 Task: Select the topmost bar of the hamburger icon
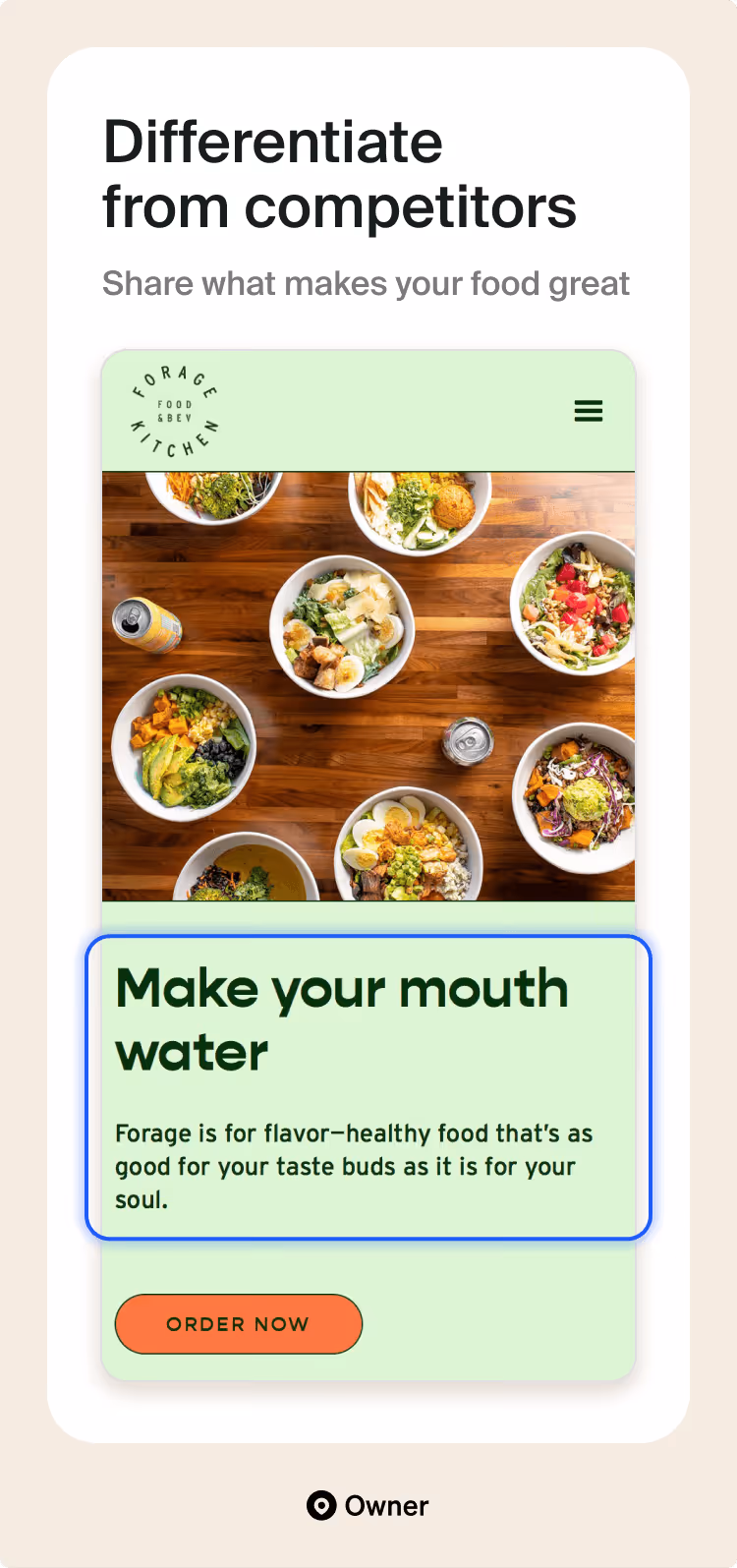589,403
